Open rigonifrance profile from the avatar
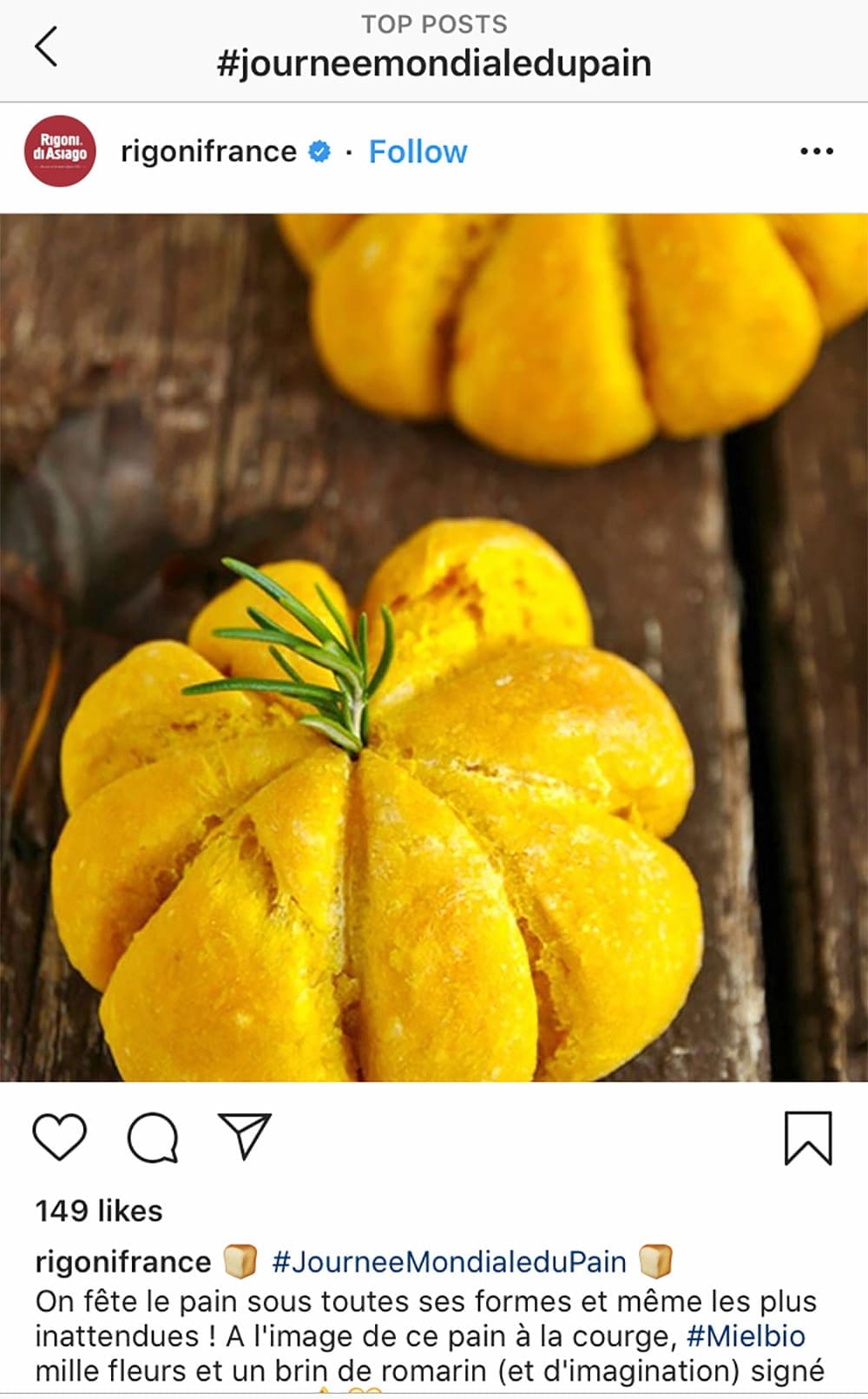This screenshot has height=1399, width=868. coord(59,151)
